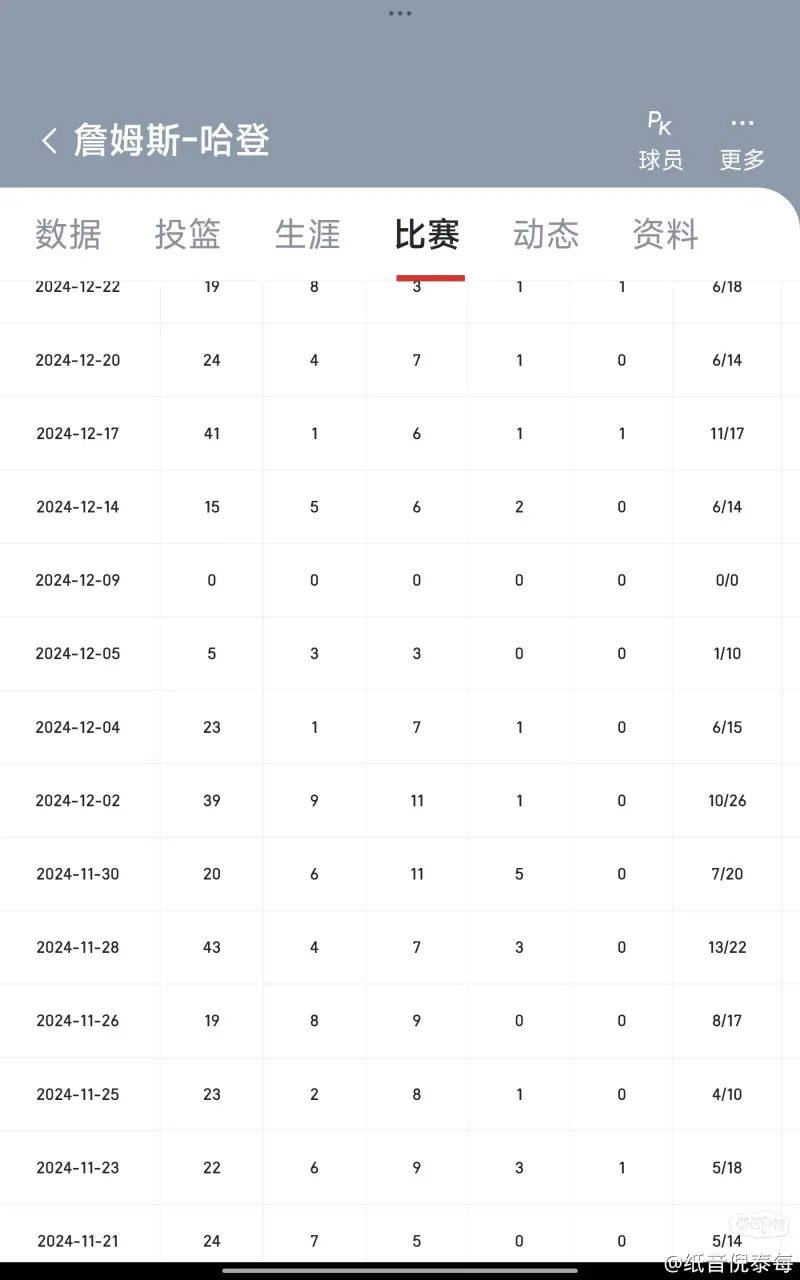Switch to the 投篮 tab
Image resolution: width=800 pixels, height=1280 pixels.
pos(188,234)
